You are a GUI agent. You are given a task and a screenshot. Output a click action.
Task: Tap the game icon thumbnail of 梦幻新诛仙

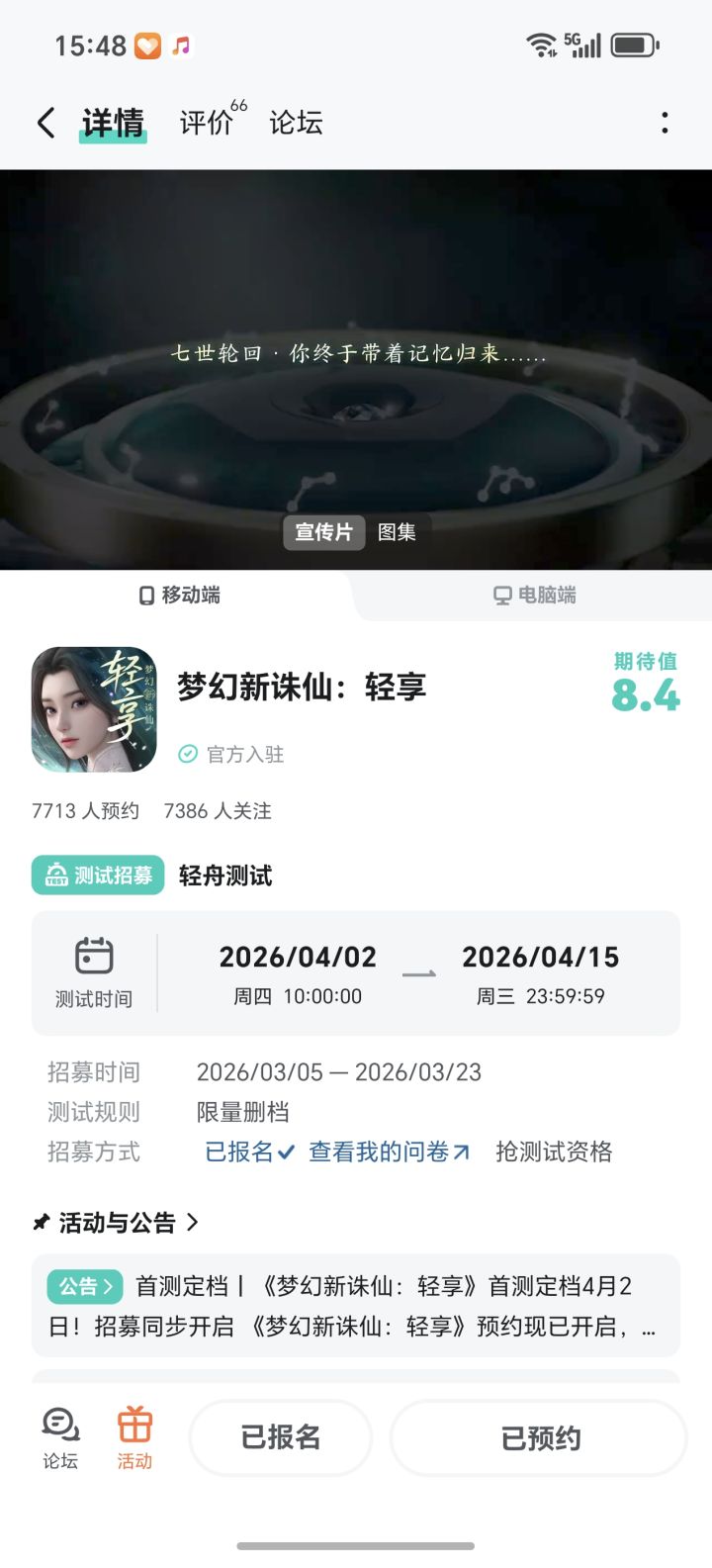(93, 708)
